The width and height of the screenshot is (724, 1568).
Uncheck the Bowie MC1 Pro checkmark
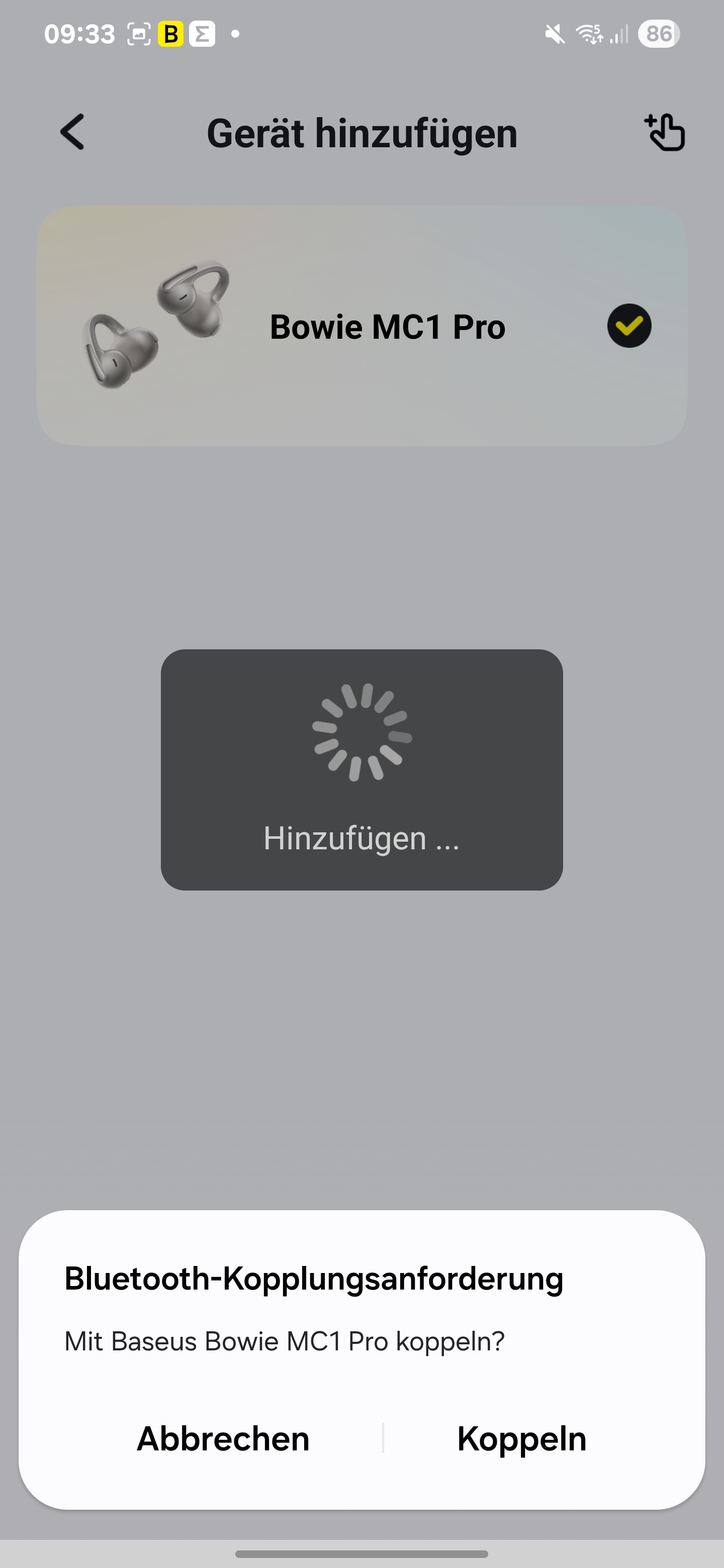(x=629, y=326)
